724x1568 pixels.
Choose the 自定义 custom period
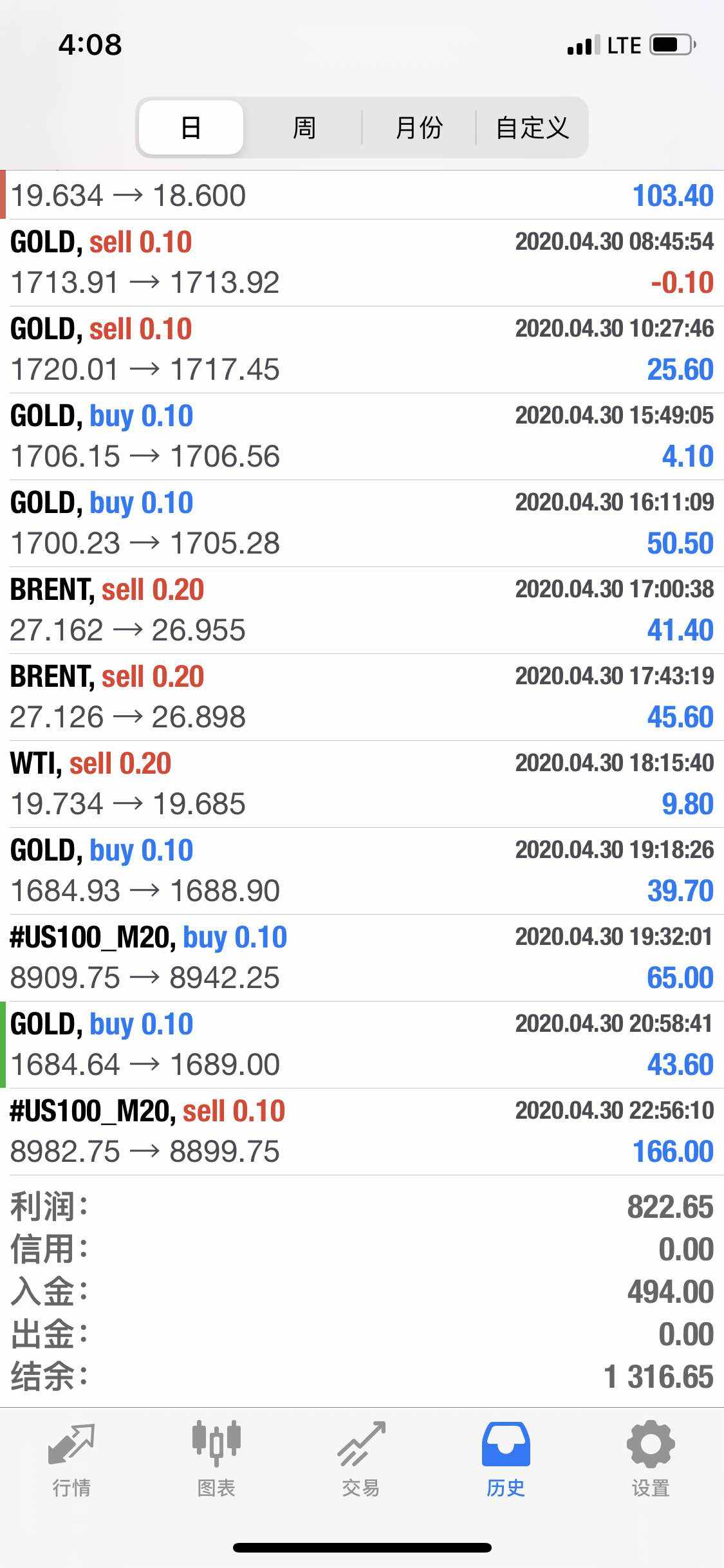pos(532,127)
